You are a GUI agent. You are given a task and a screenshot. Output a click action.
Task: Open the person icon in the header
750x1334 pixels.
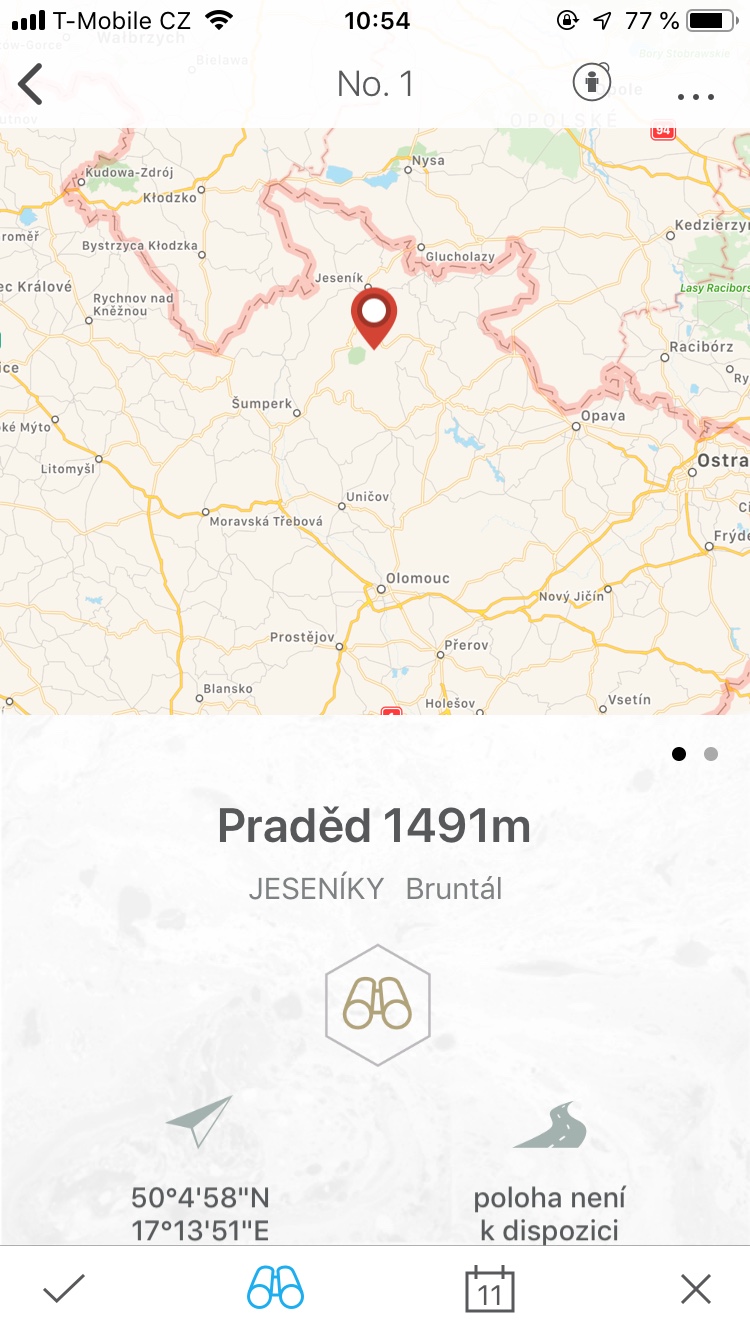(592, 82)
